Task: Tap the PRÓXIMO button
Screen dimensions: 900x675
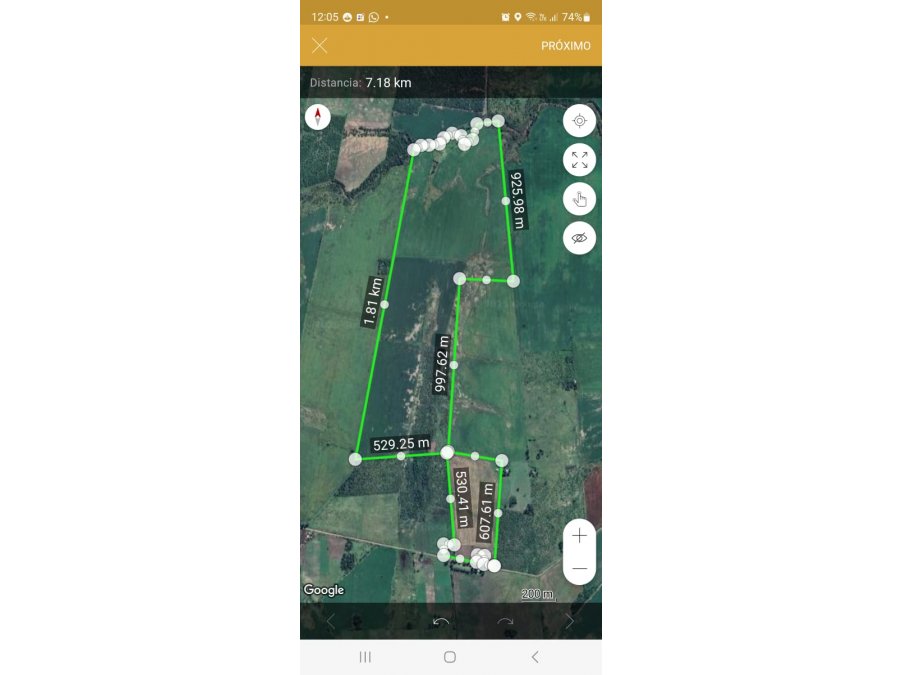Action: point(565,46)
